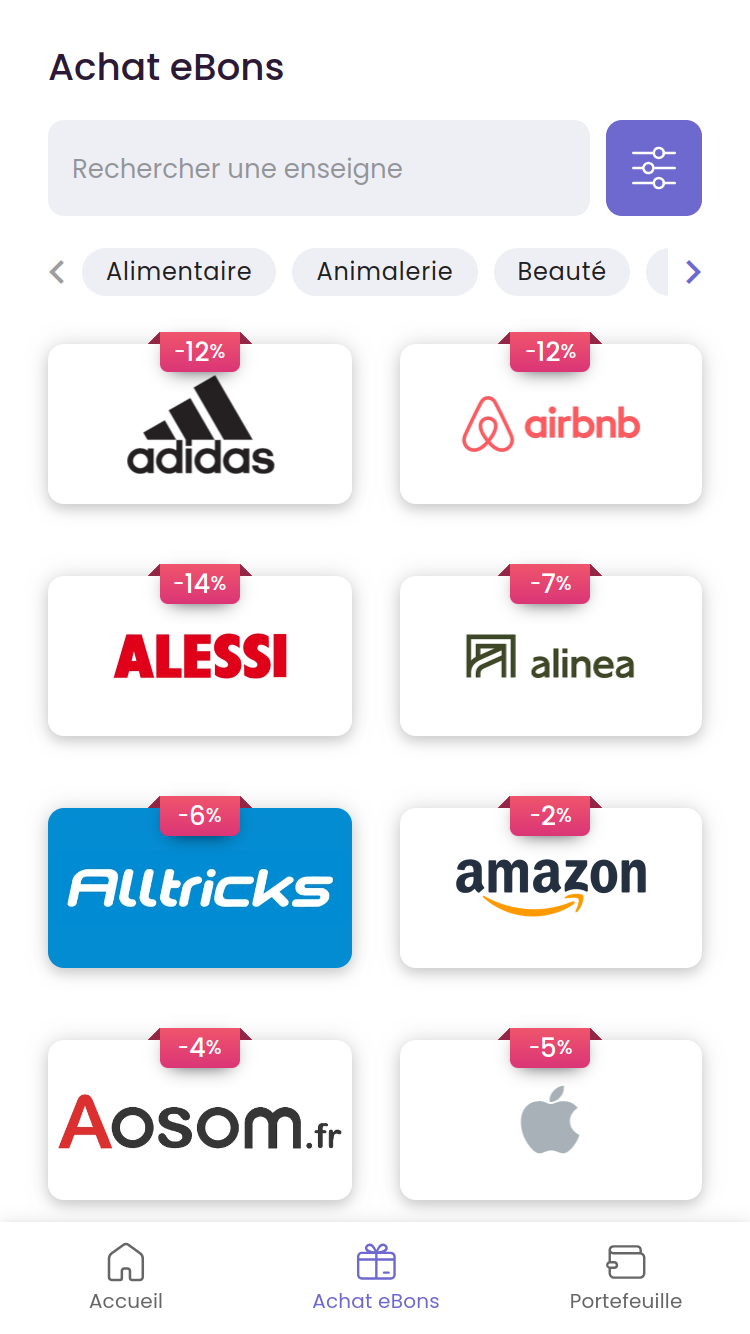The height and width of the screenshot is (1334, 750).
Task: View the ALESSI -14% offer
Action: pos(200,658)
